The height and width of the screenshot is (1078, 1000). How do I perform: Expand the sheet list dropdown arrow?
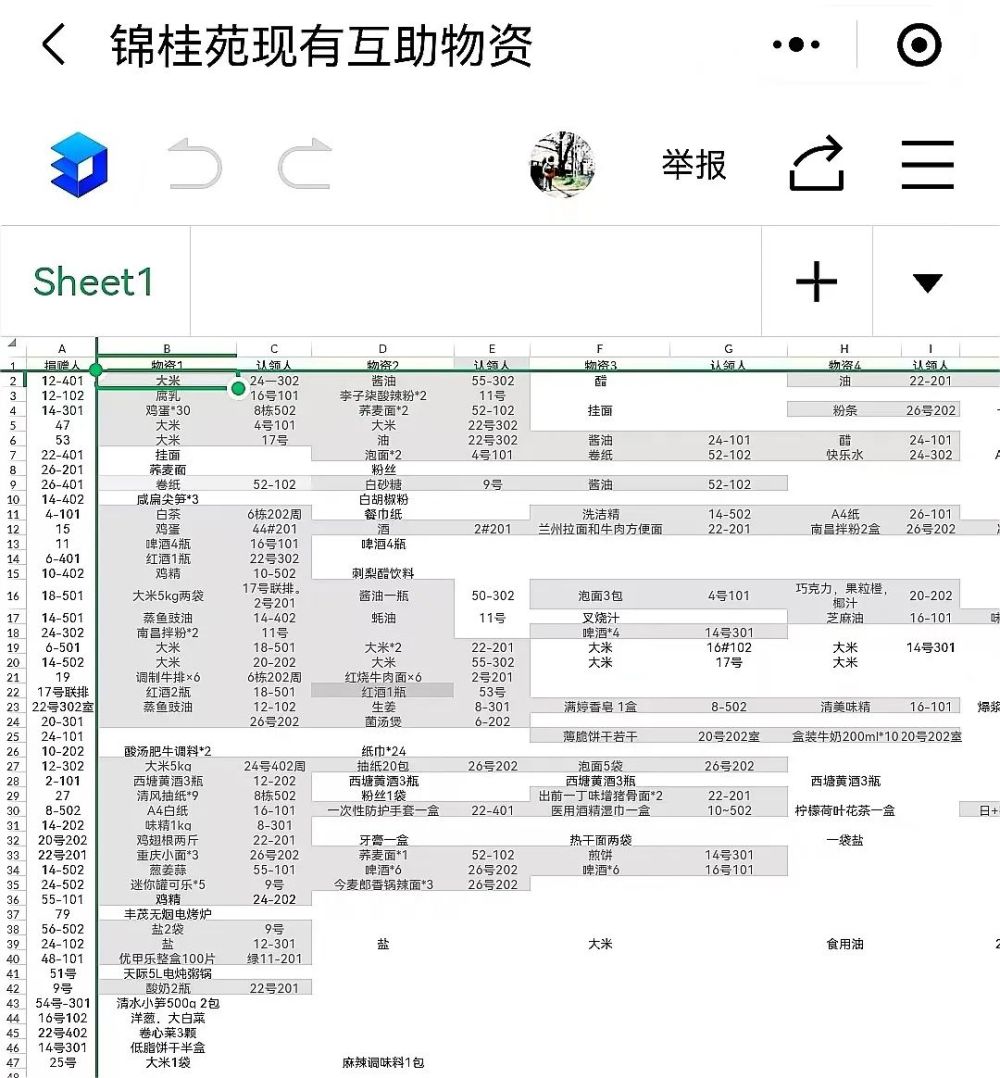pyautogui.click(x=927, y=283)
